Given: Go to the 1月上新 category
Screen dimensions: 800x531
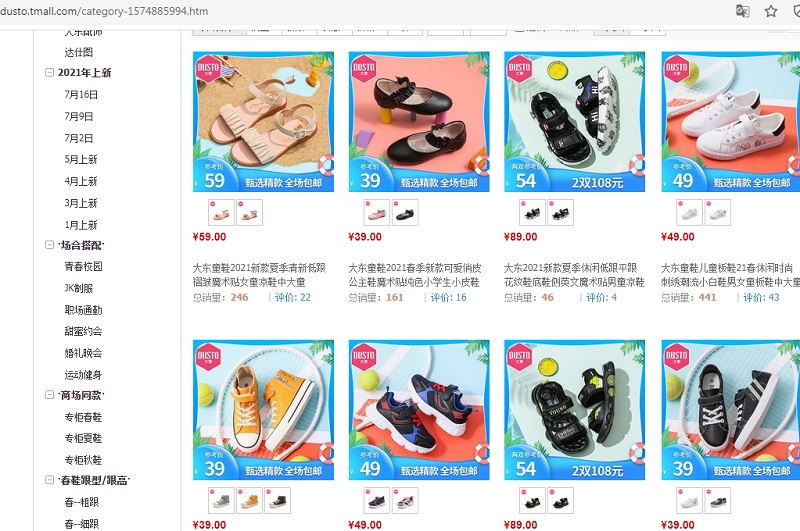Looking at the screenshot, I should tap(81, 225).
